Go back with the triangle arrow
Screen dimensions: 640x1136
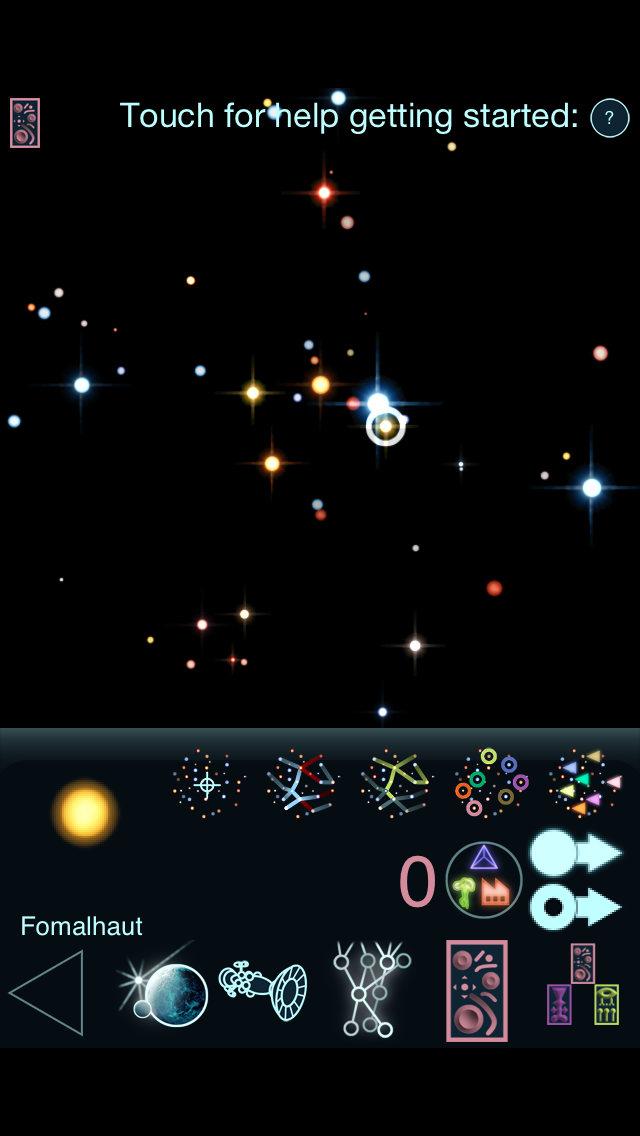click(48, 993)
